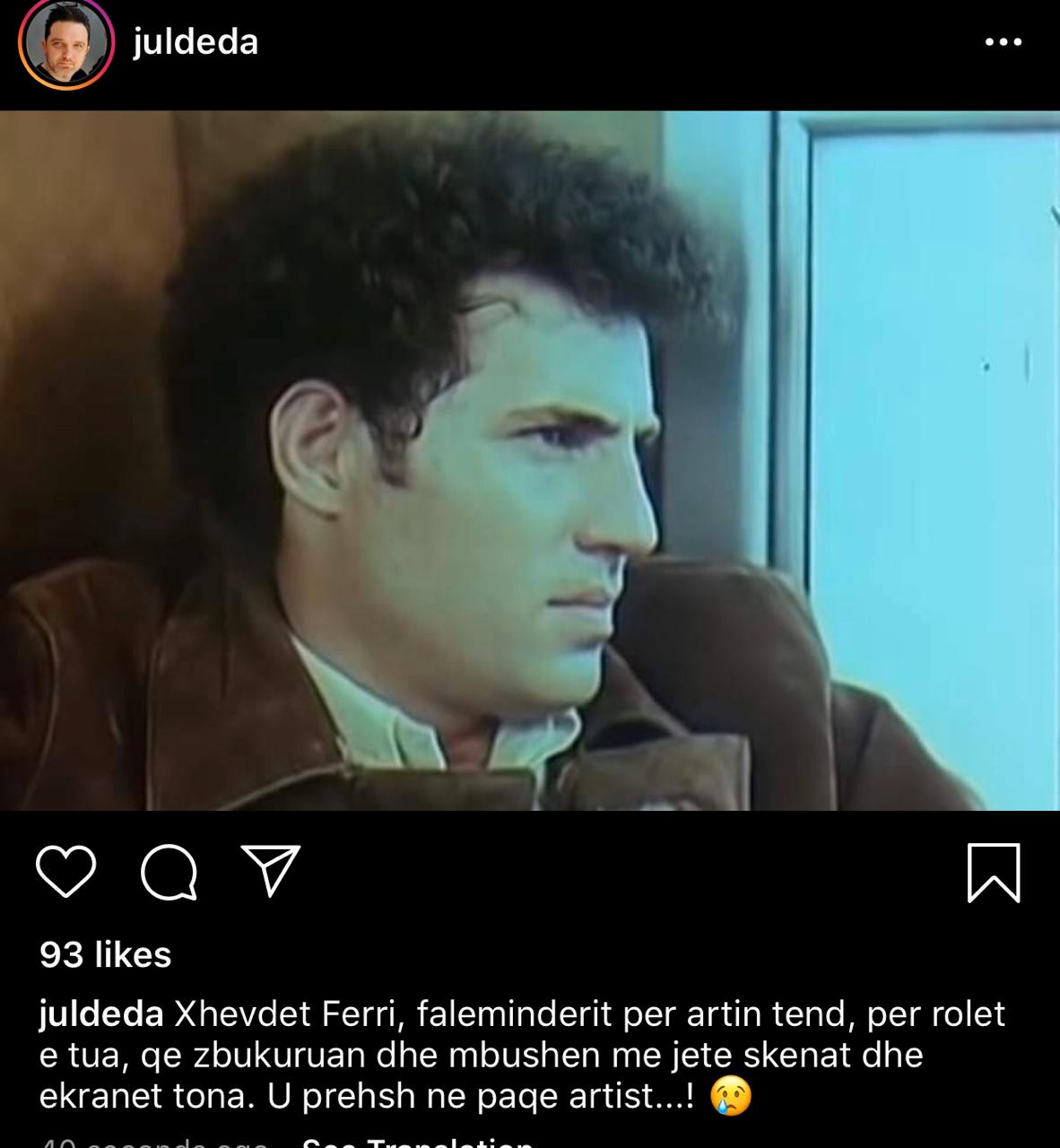The image size is (1060, 1148).
Task: Open the post's video frame image
Action: [x=529, y=460]
